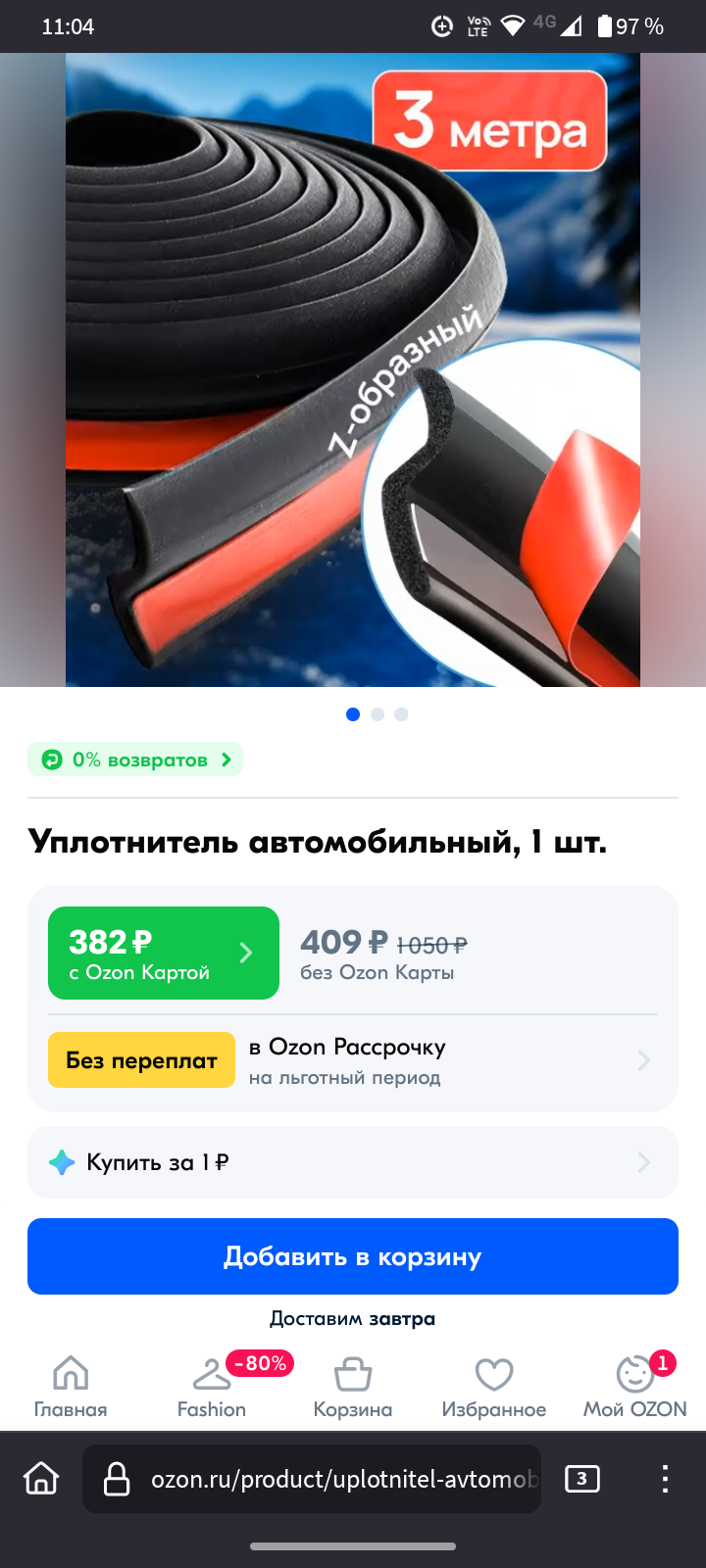Tap the ozon.ru browser address bar
This screenshot has width=706, height=1568.
click(x=324, y=1479)
